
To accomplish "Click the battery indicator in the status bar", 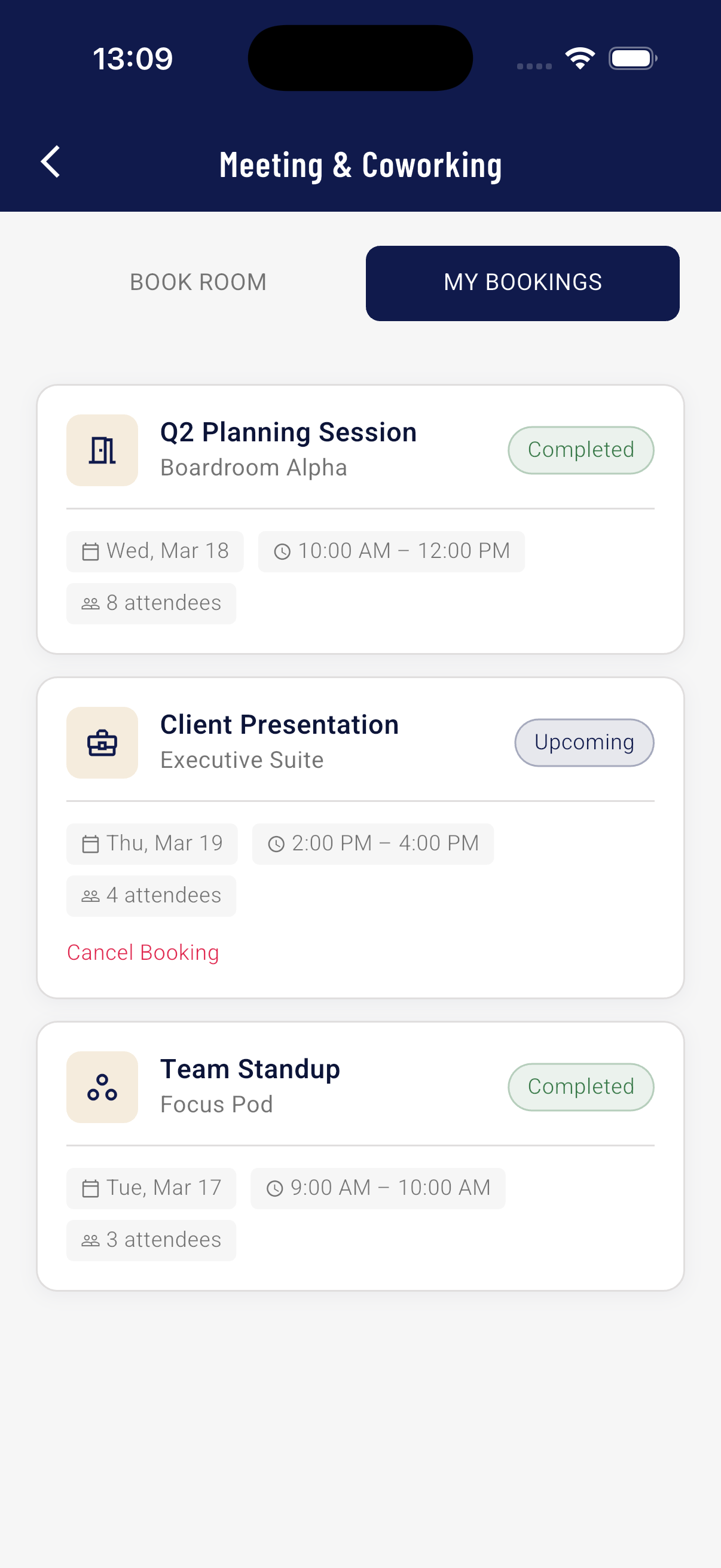I will coord(631,58).
